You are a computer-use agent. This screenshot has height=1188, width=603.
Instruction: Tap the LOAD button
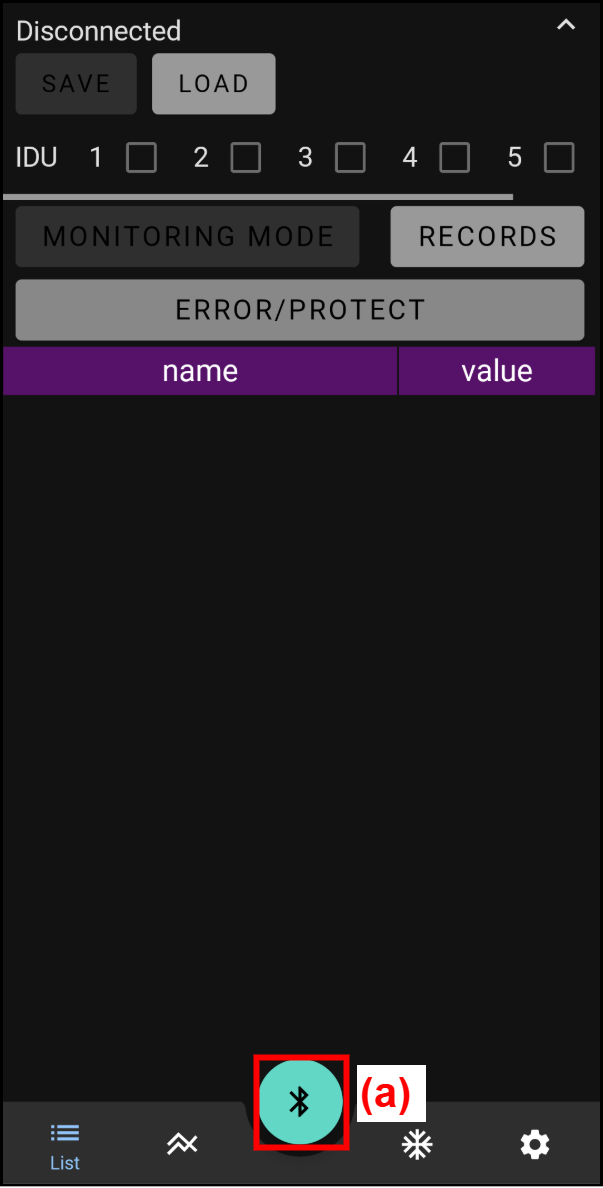213,84
